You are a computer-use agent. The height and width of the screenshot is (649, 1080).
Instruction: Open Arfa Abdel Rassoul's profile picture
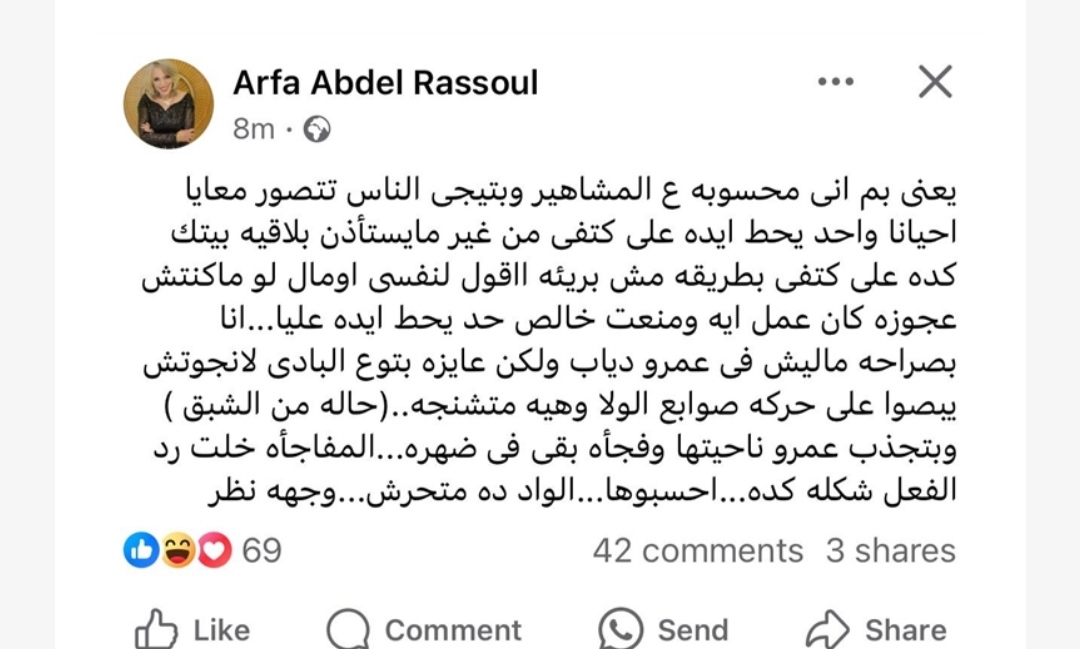point(168,104)
